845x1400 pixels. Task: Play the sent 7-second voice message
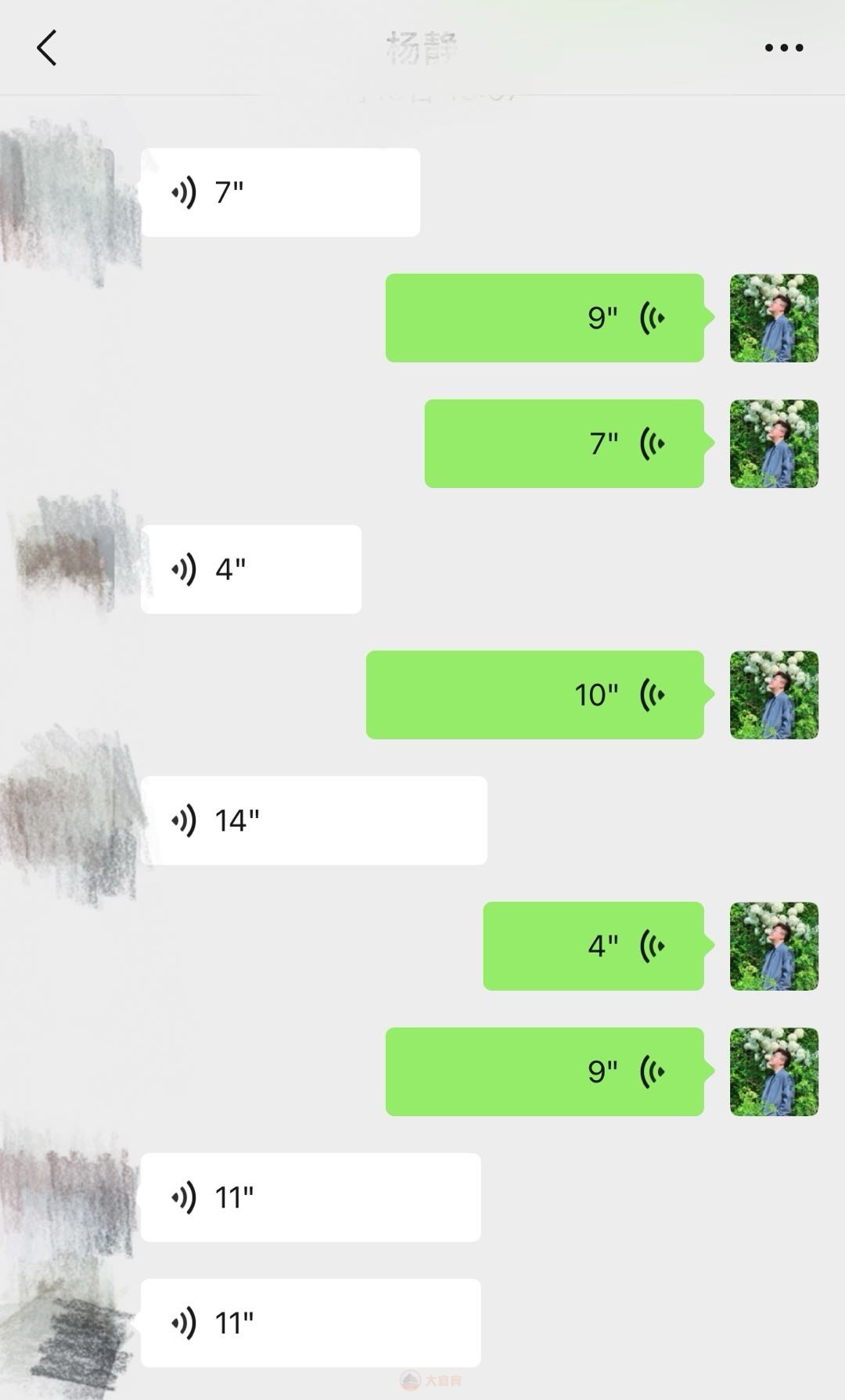pyautogui.click(x=564, y=443)
